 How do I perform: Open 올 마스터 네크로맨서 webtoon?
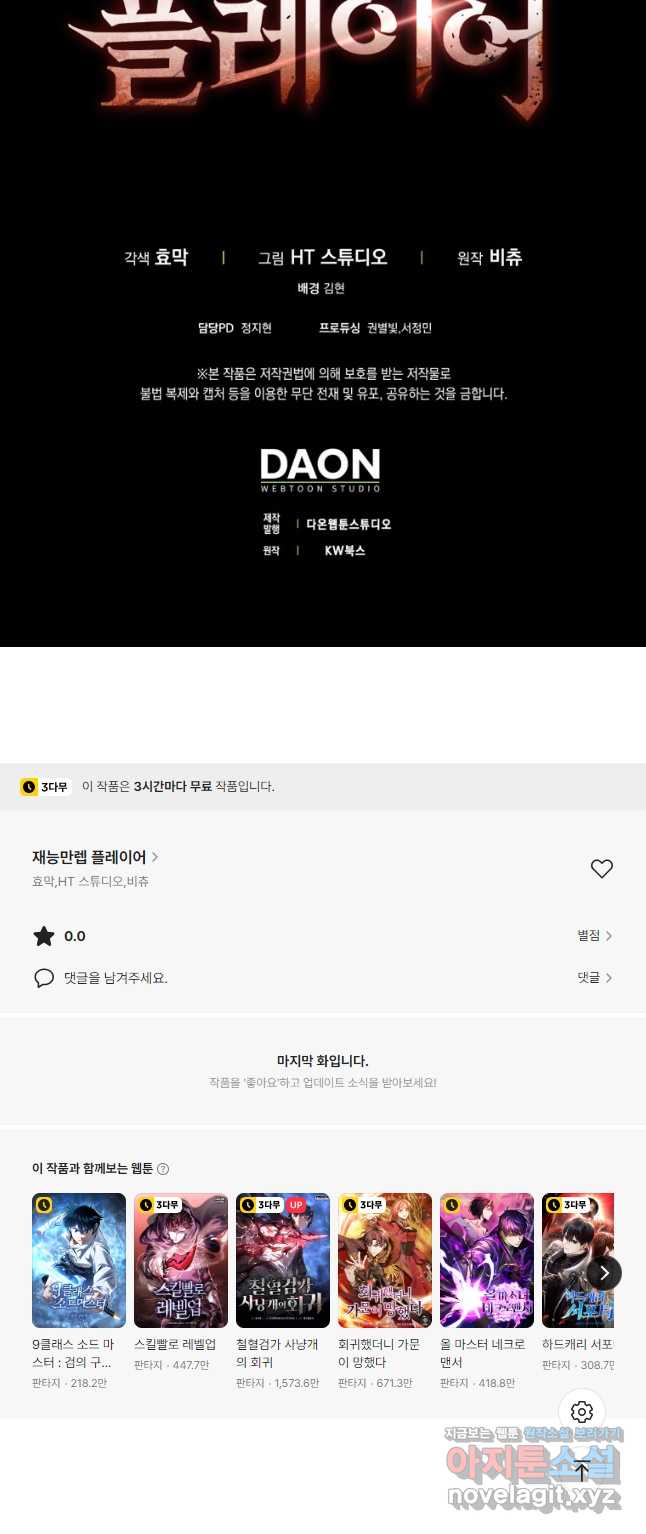coord(487,1260)
